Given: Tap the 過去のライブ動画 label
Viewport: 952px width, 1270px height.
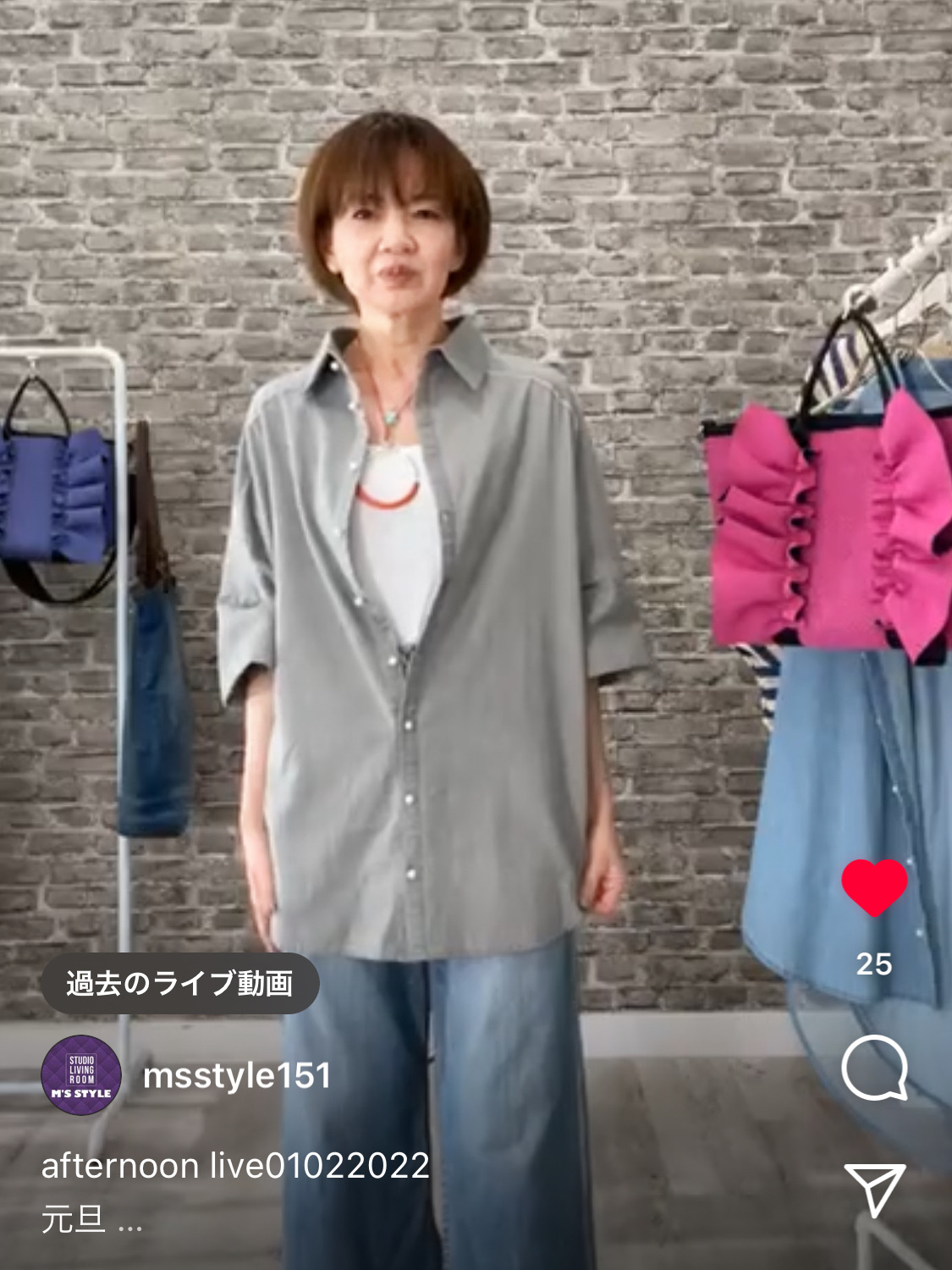Looking at the screenshot, I should [x=179, y=984].
